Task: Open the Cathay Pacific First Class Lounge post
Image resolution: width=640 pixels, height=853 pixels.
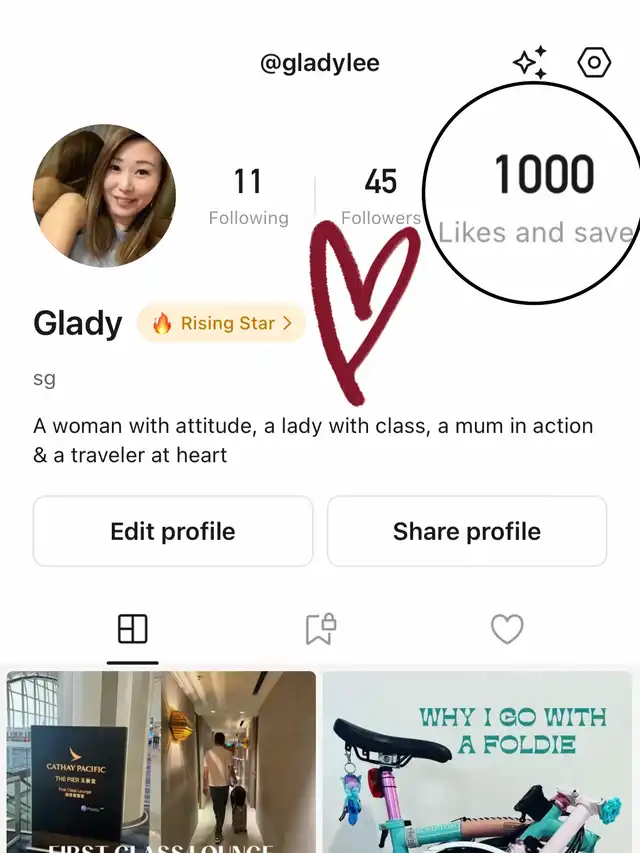Action: [x=161, y=762]
